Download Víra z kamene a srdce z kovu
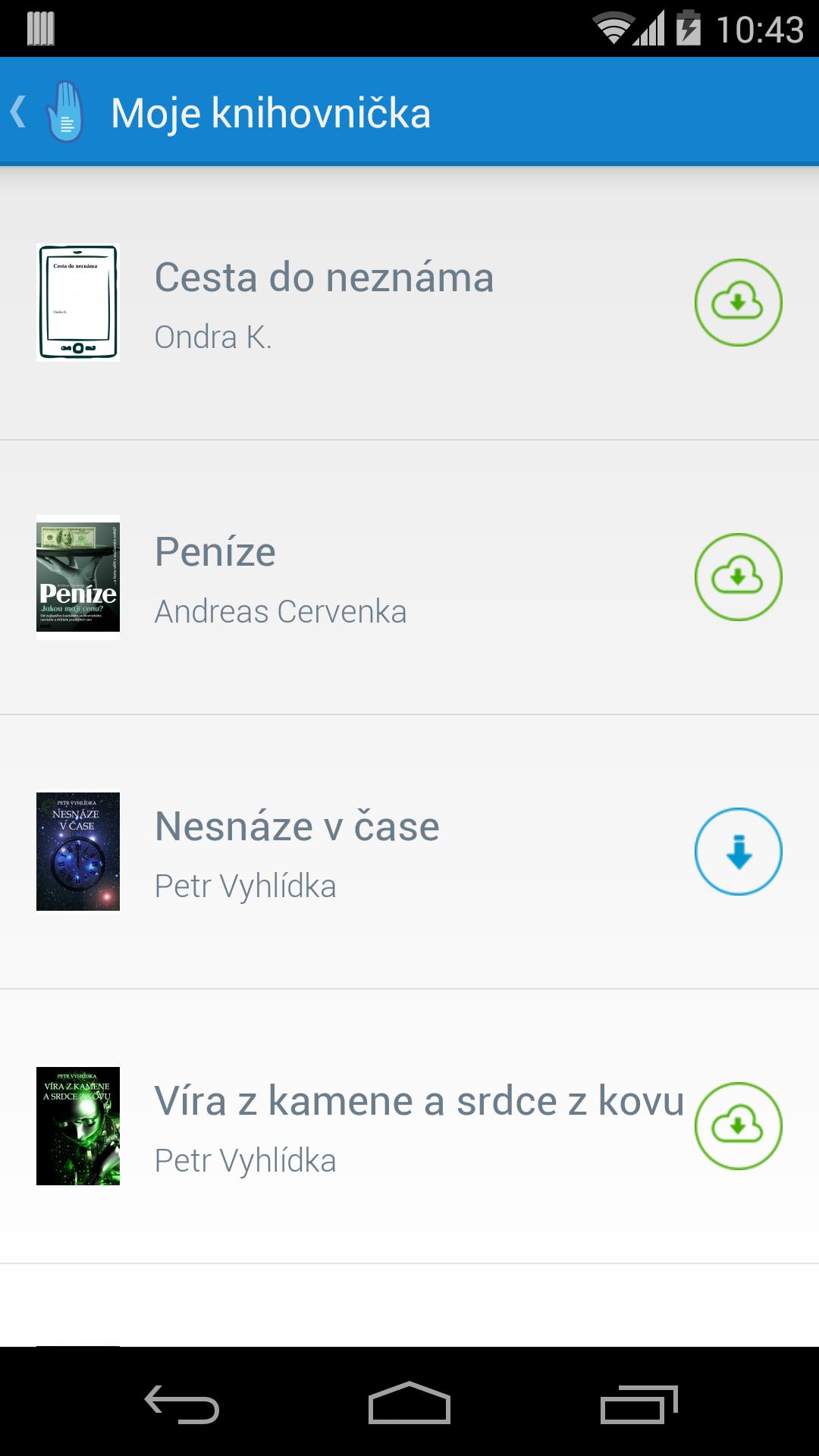819x1456 pixels. [738, 1126]
